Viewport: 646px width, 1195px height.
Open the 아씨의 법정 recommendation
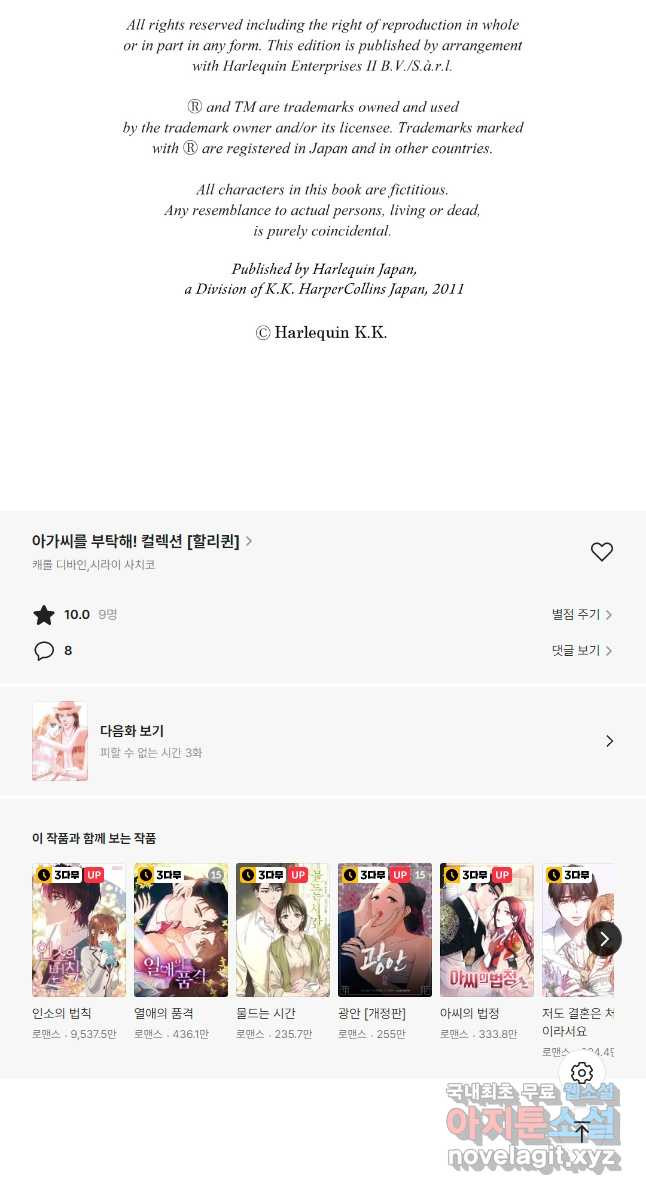click(x=487, y=930)
